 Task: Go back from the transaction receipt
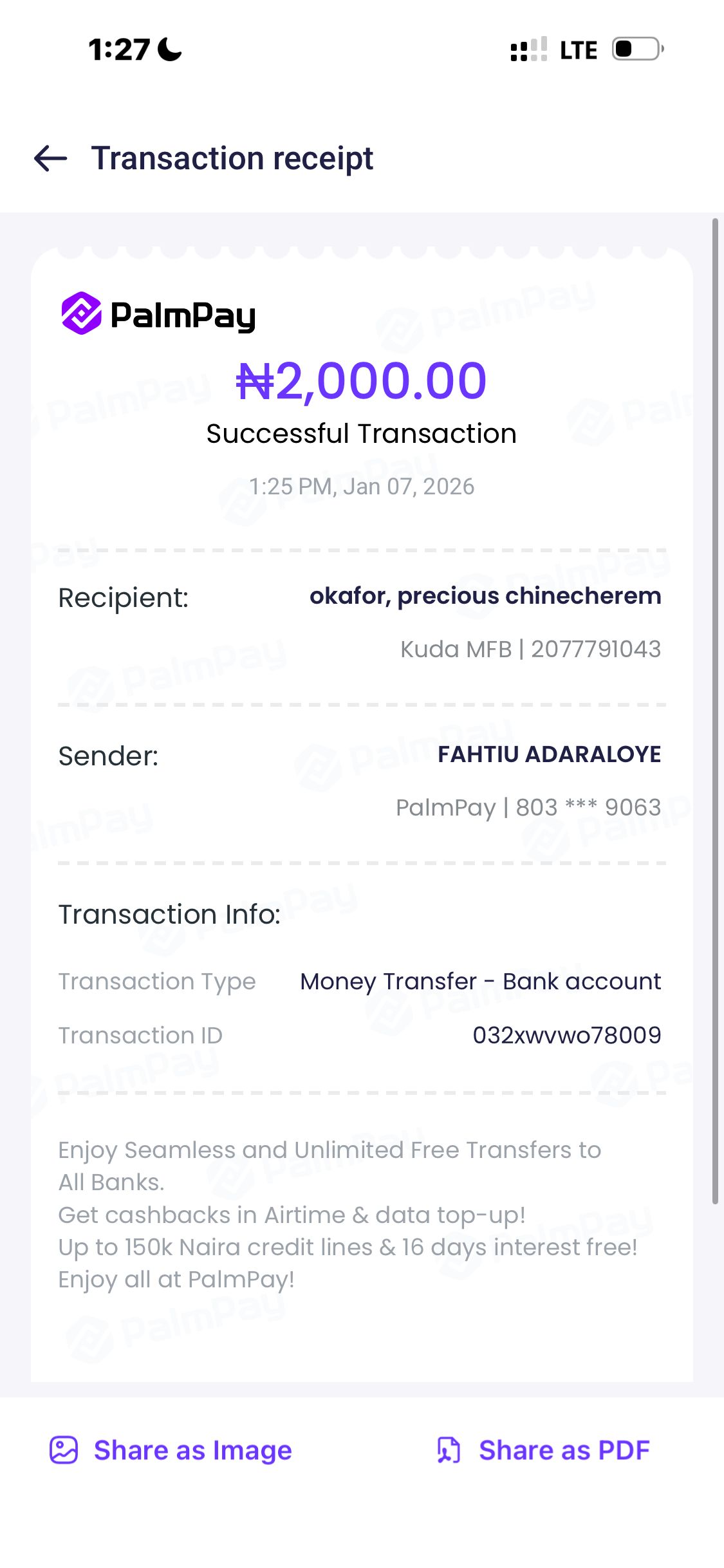(51, 158)
